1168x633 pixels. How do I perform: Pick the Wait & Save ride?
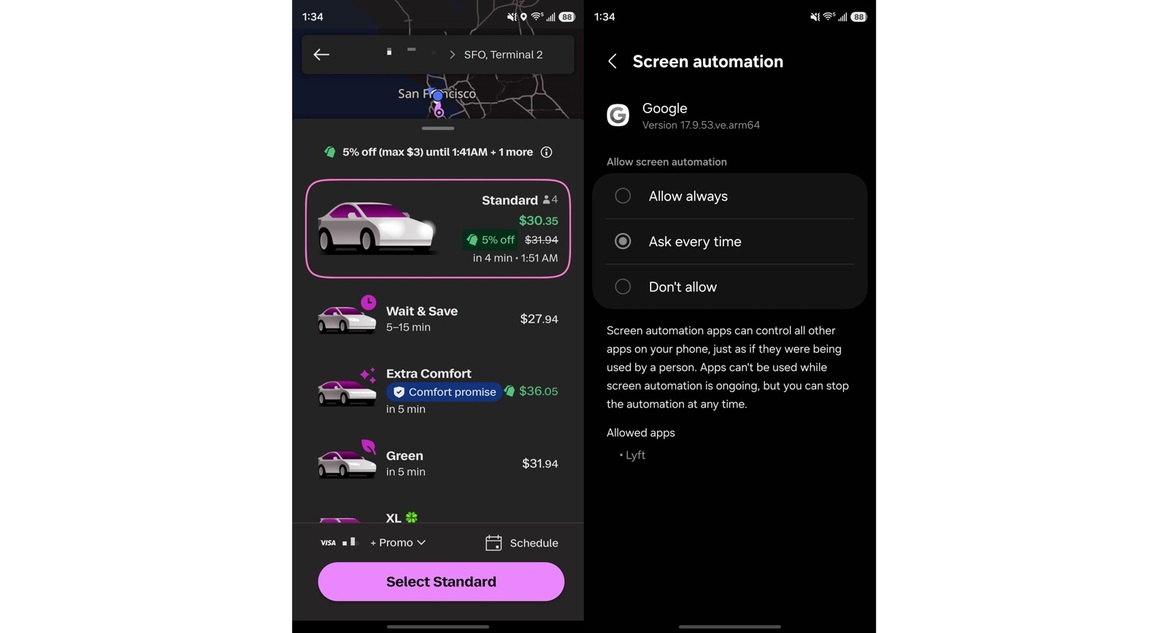click(x=438, y=319)
